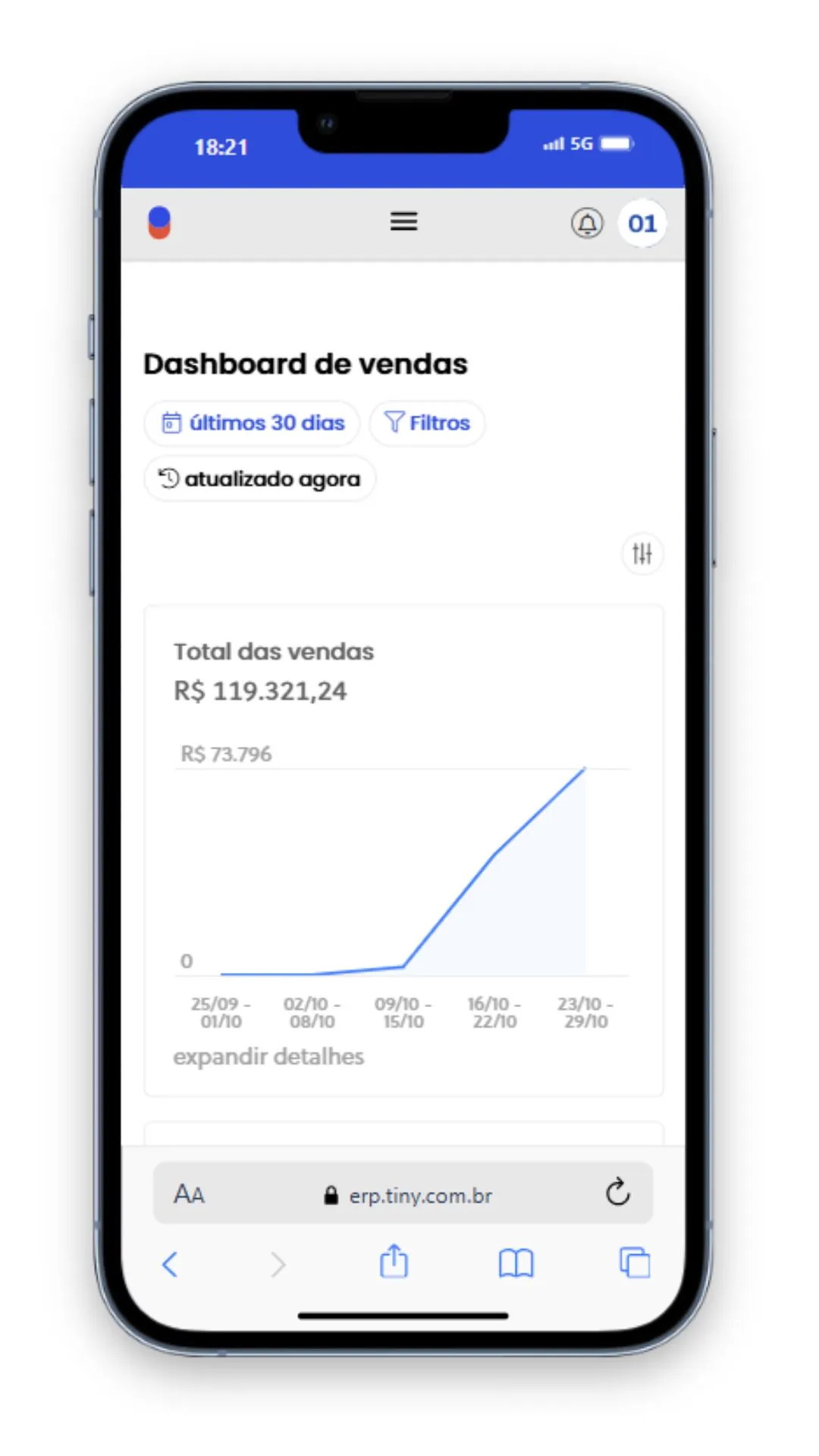Tap the calendar icon on últimos 30 dias
The height and width of the screenshot is (1456, 819).
(171, 422)
